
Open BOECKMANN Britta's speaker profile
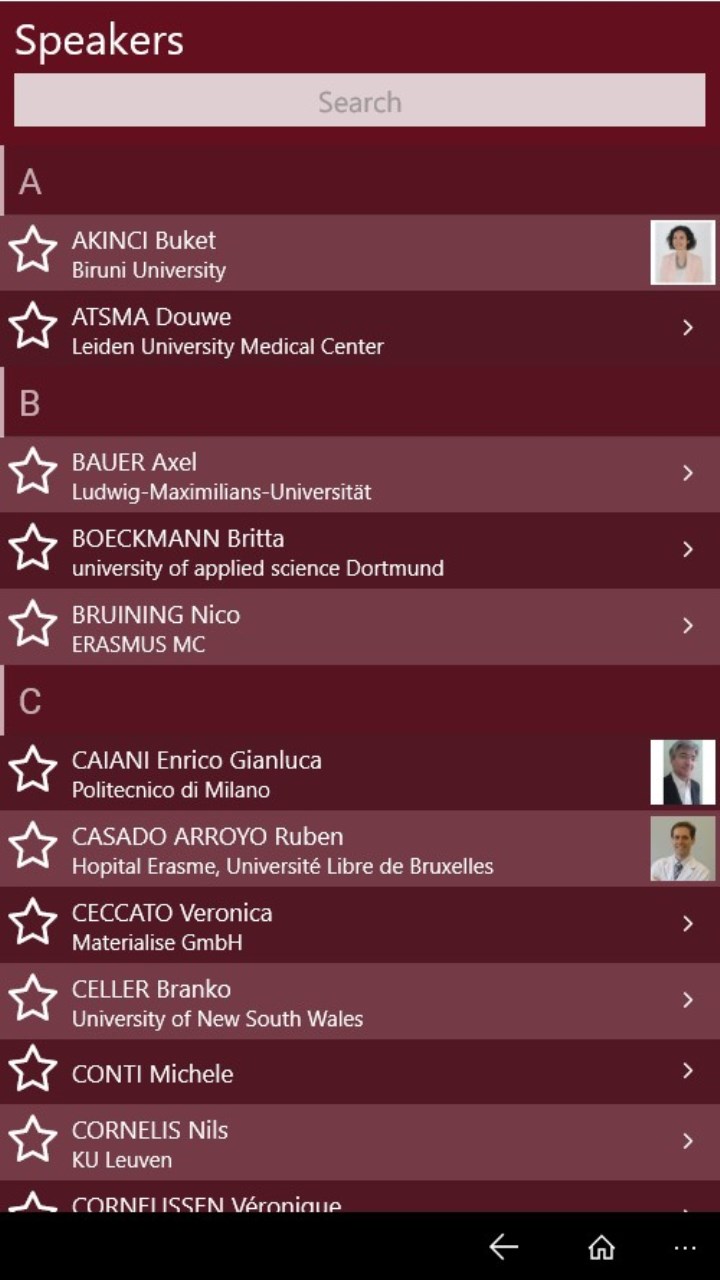click(360, 551)
